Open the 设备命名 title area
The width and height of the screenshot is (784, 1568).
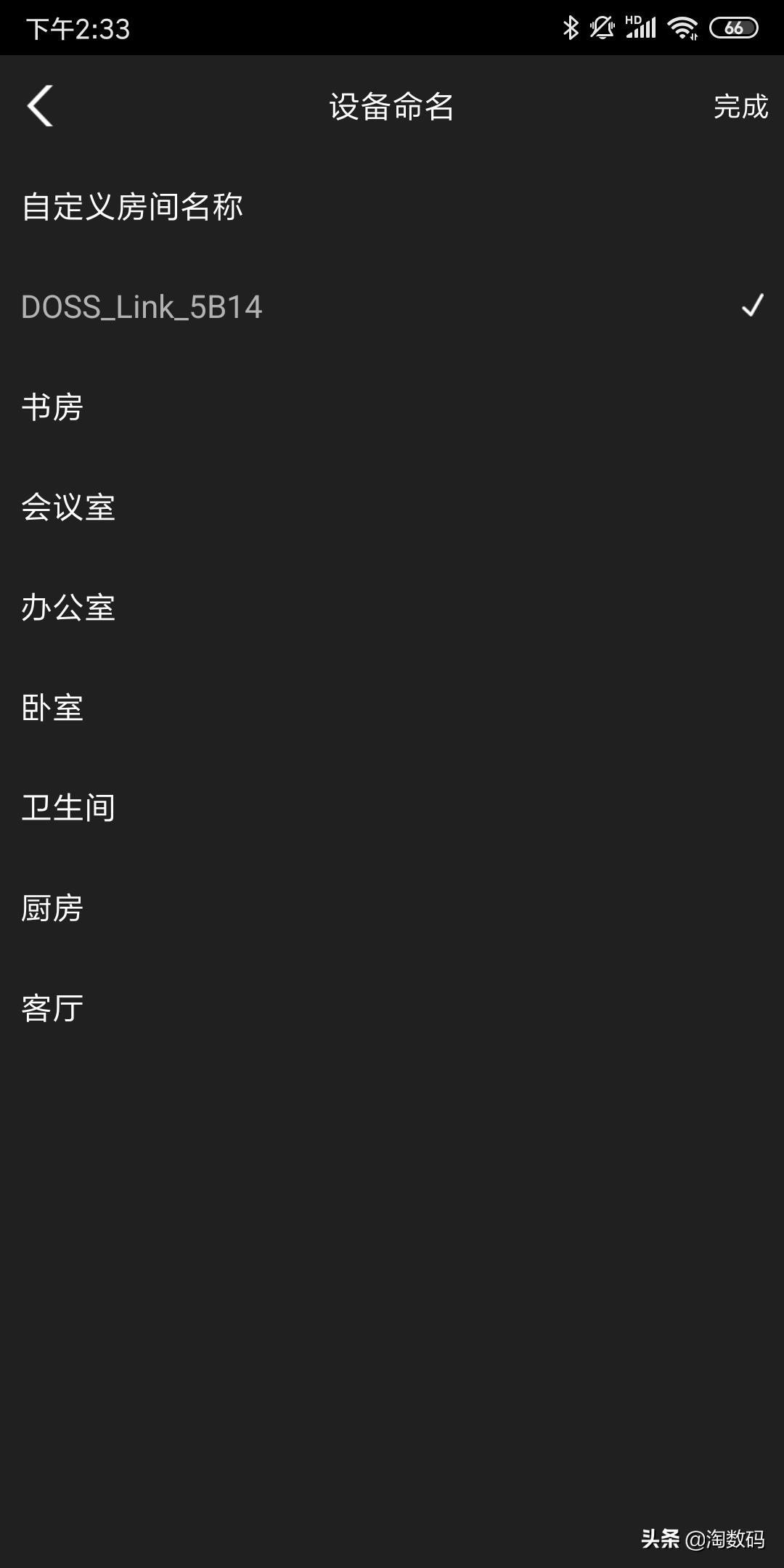(392, 107)
